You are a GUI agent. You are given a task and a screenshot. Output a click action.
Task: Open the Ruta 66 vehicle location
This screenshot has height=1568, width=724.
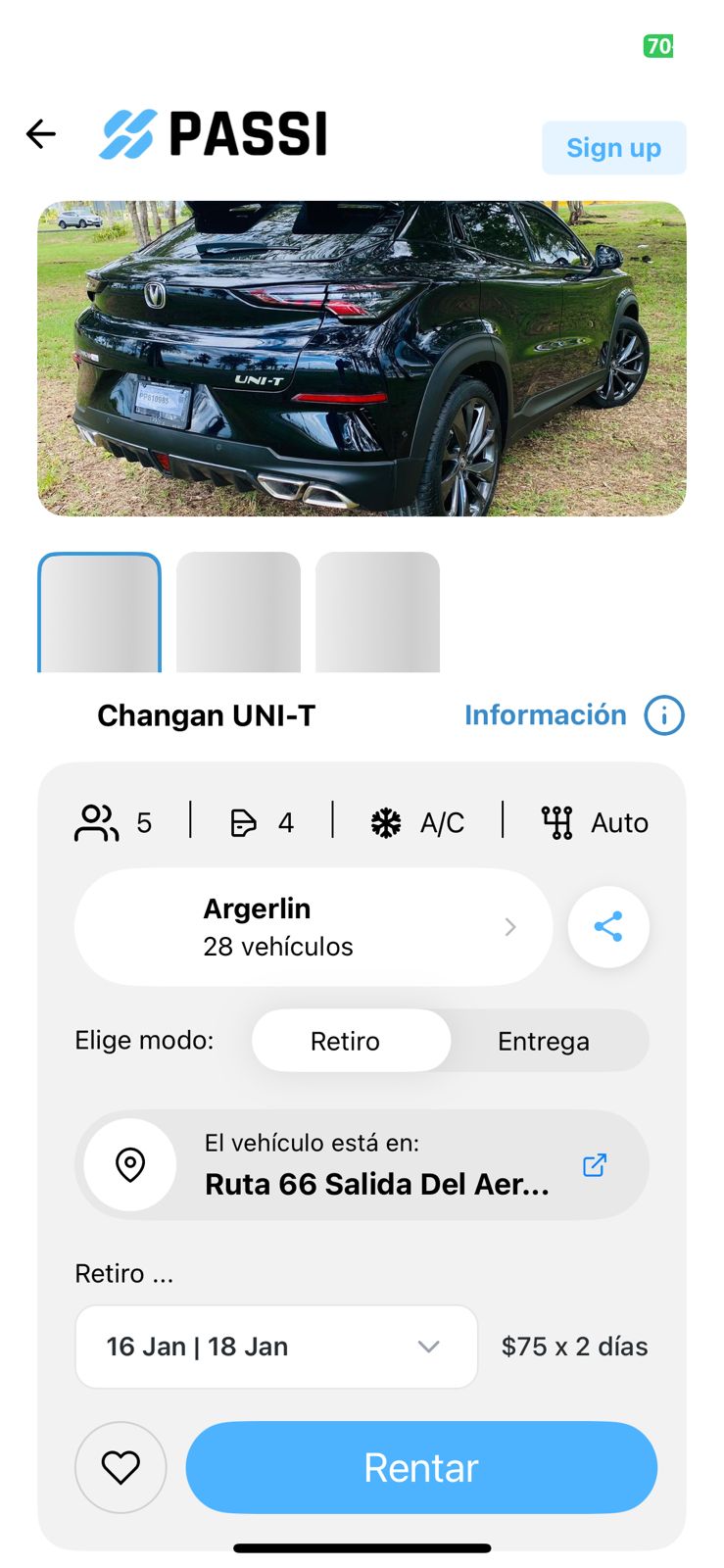(362, 1165)
